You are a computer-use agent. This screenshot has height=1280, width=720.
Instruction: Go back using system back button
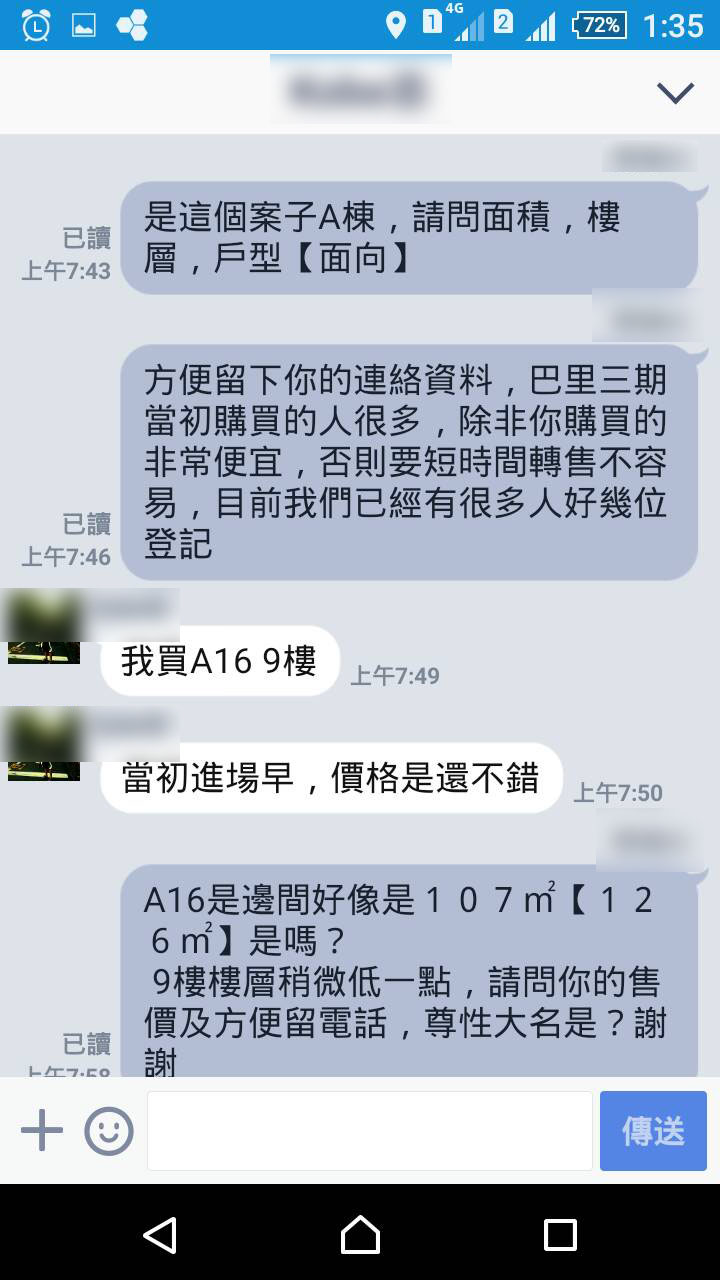[x=160, y=1235]
